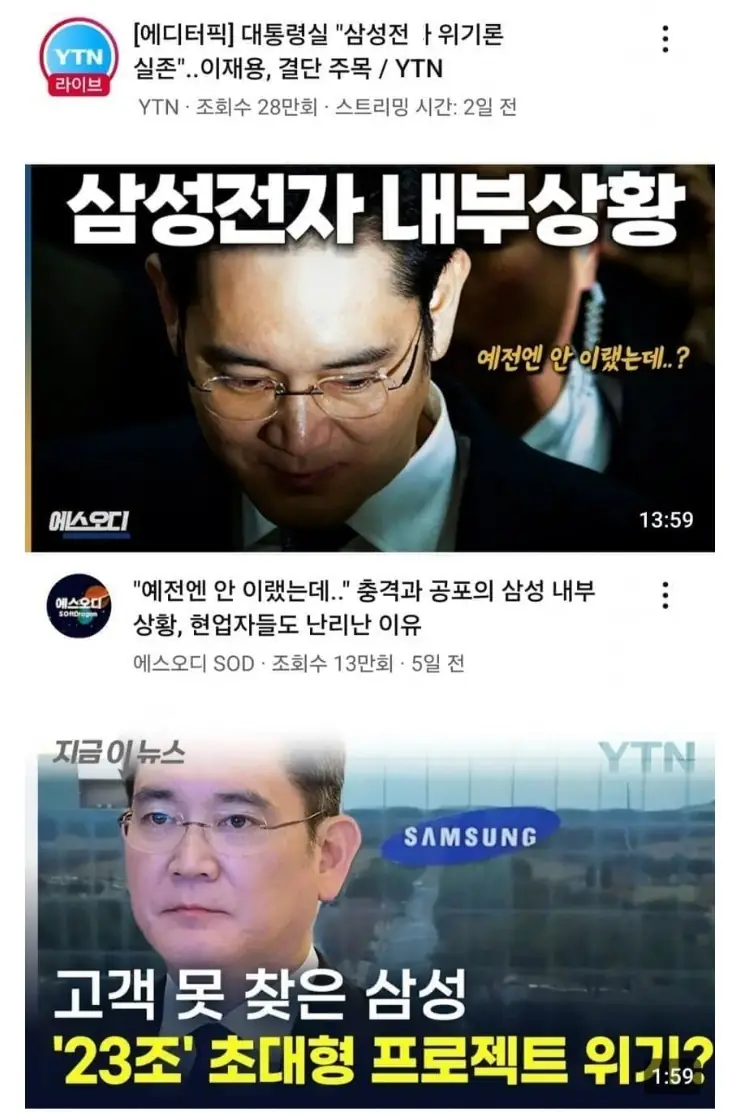Play the '23조' 초대형 프로젝트 위기 video

(370, 920)
